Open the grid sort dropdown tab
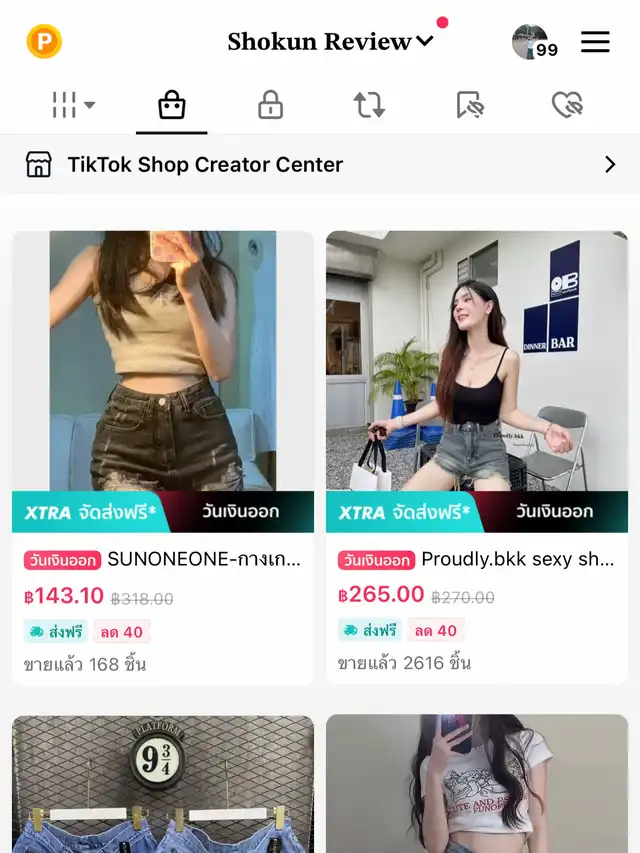Image resolution: width=640 pixels, height=853 pixels. pos(73,105)
